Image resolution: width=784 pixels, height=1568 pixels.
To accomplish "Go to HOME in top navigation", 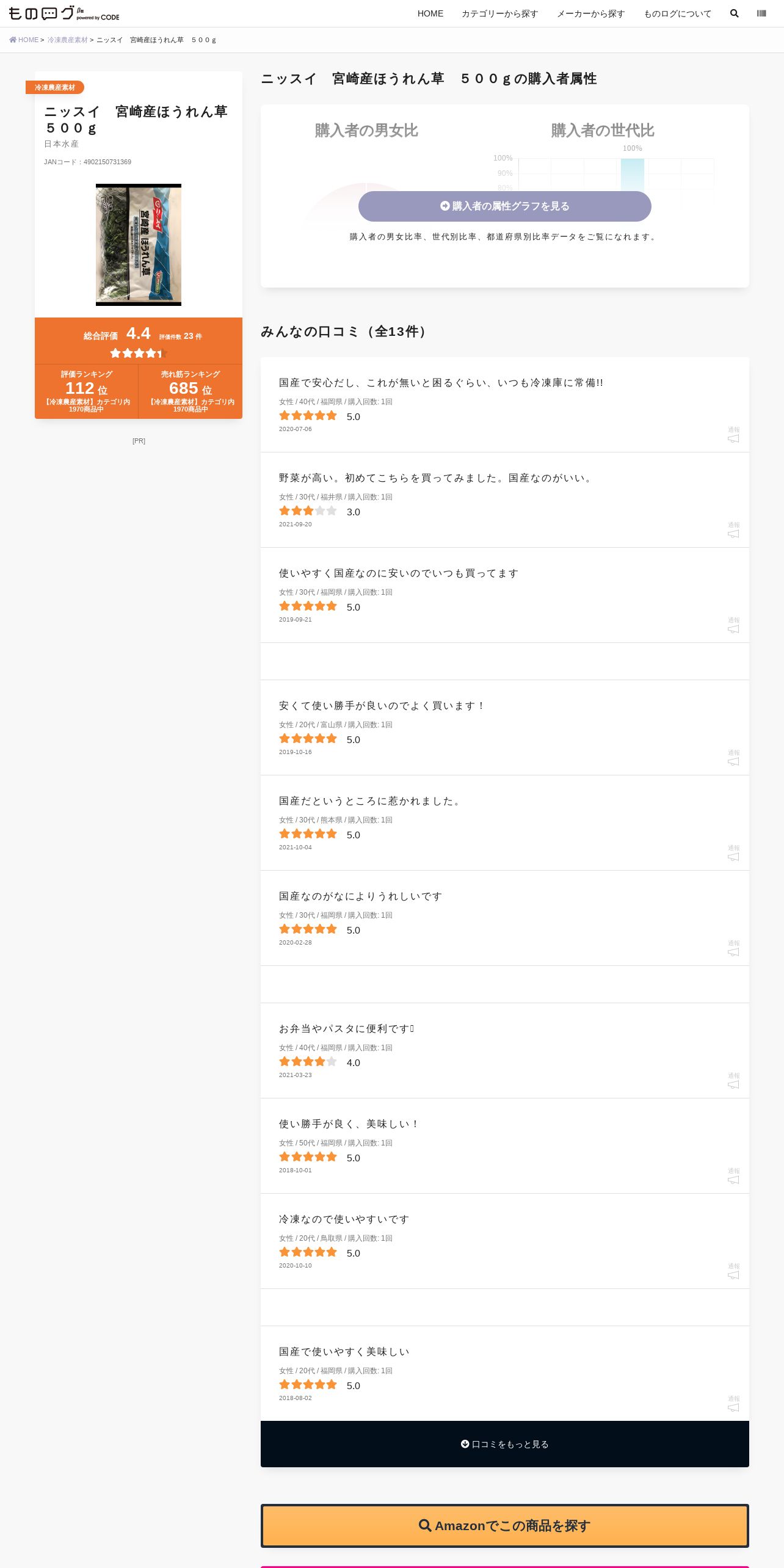I will [430, 13].
